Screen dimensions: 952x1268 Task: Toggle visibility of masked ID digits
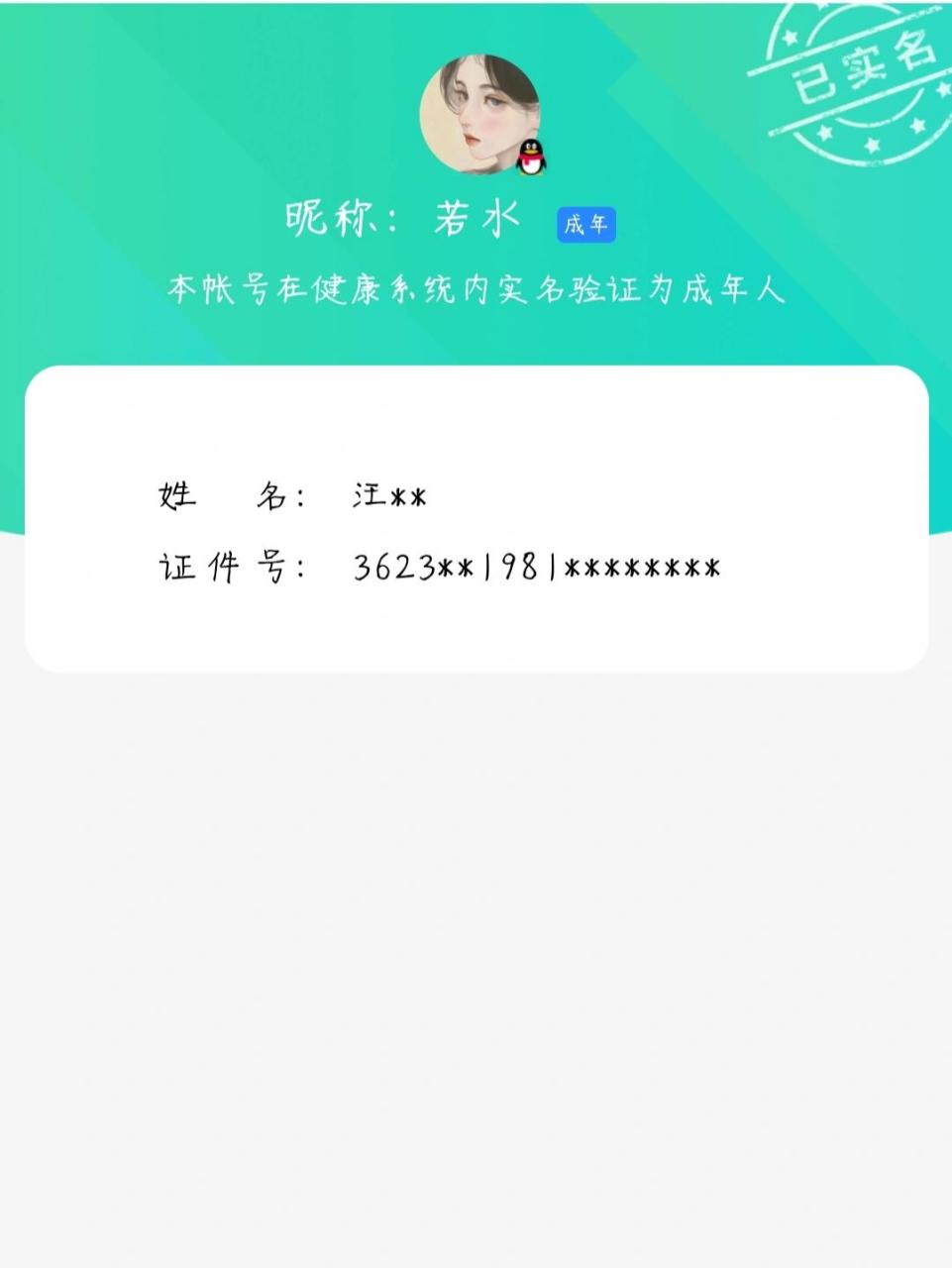(x=634, y=568)
